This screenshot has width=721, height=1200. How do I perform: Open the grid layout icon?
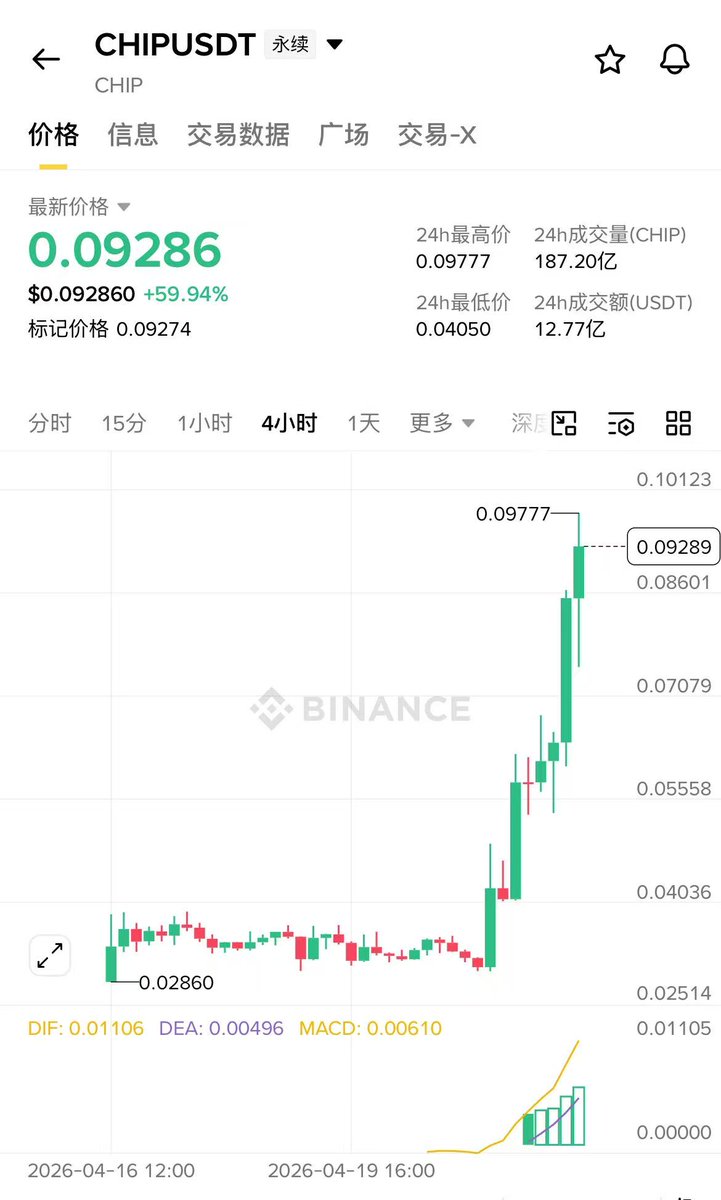tap(678, 423)
